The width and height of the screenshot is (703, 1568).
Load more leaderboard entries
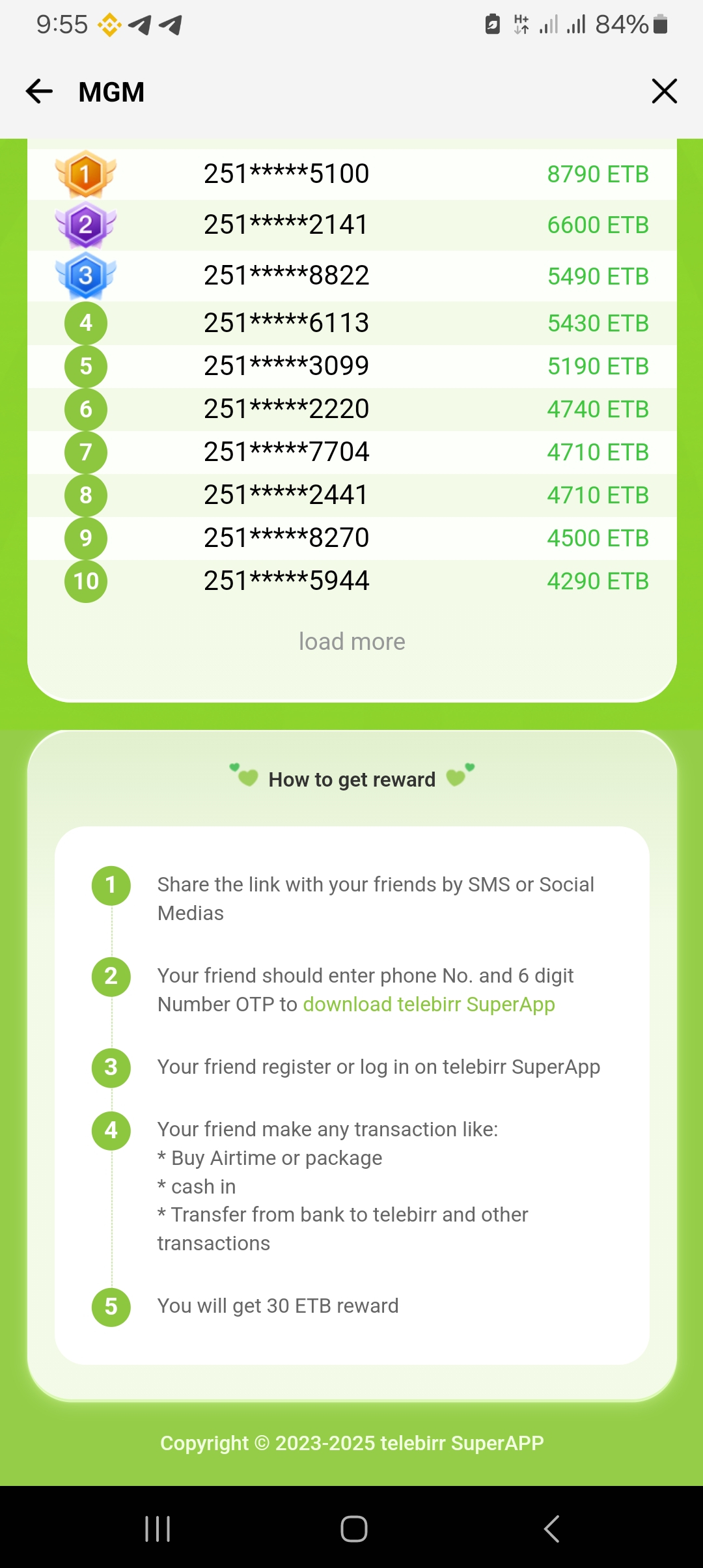(351, 641)
